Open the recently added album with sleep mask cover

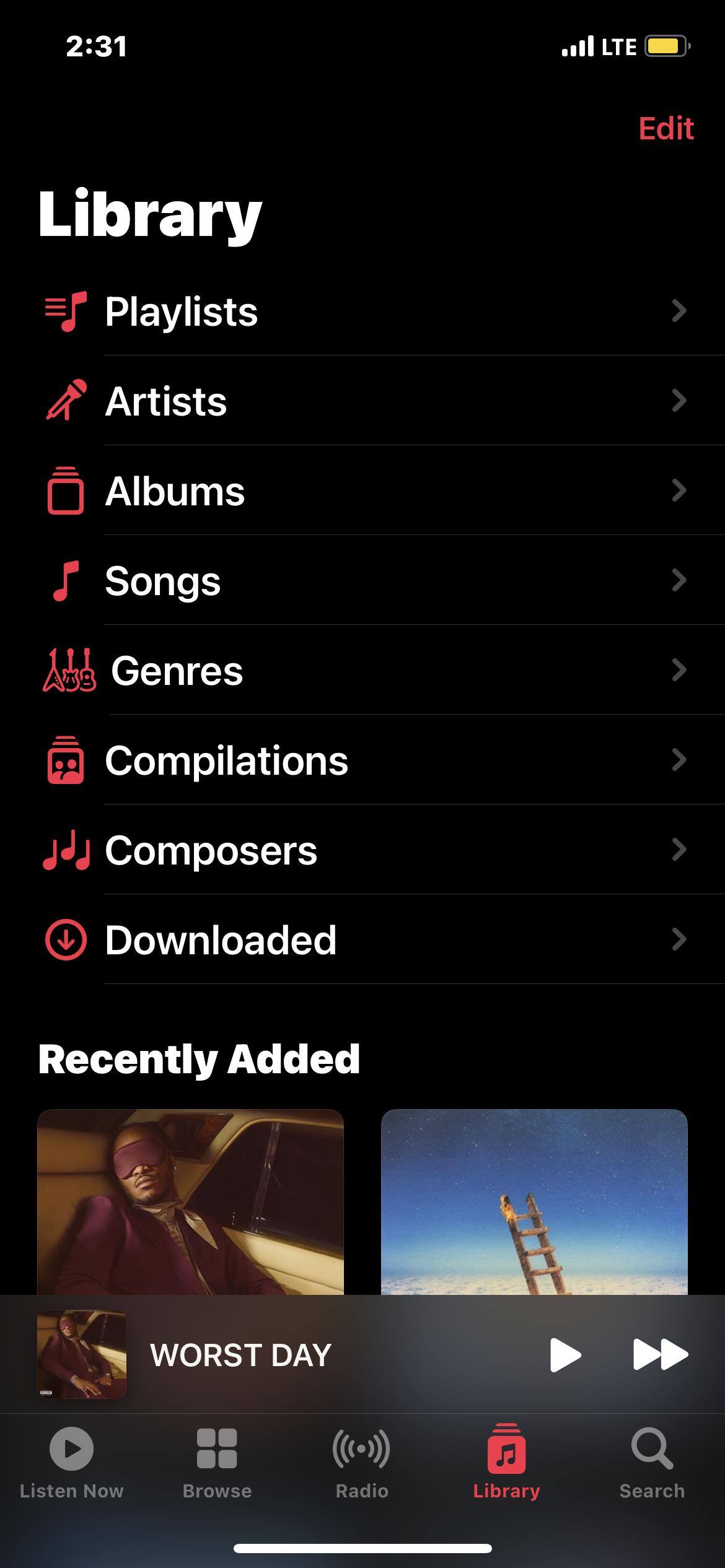coord(190,1201)
